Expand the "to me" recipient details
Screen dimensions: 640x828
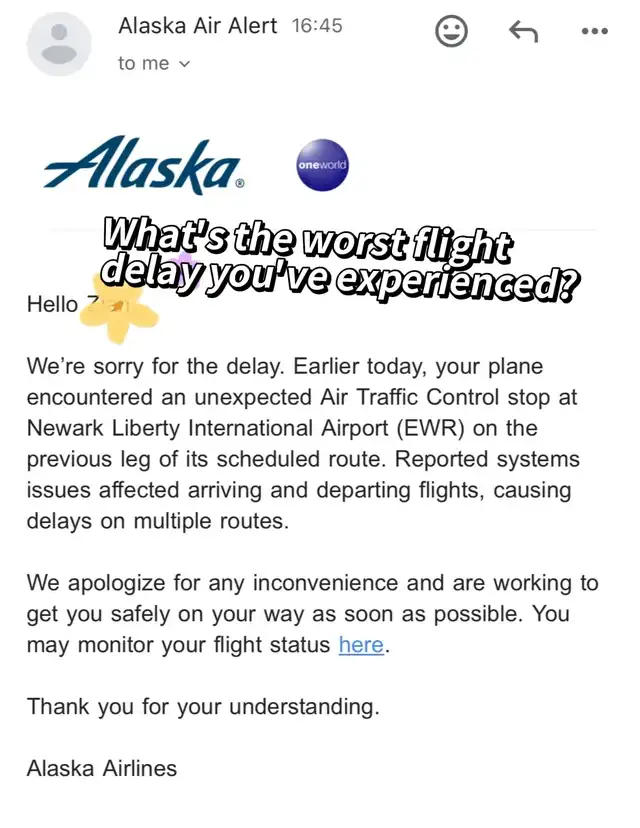point(154,63)
